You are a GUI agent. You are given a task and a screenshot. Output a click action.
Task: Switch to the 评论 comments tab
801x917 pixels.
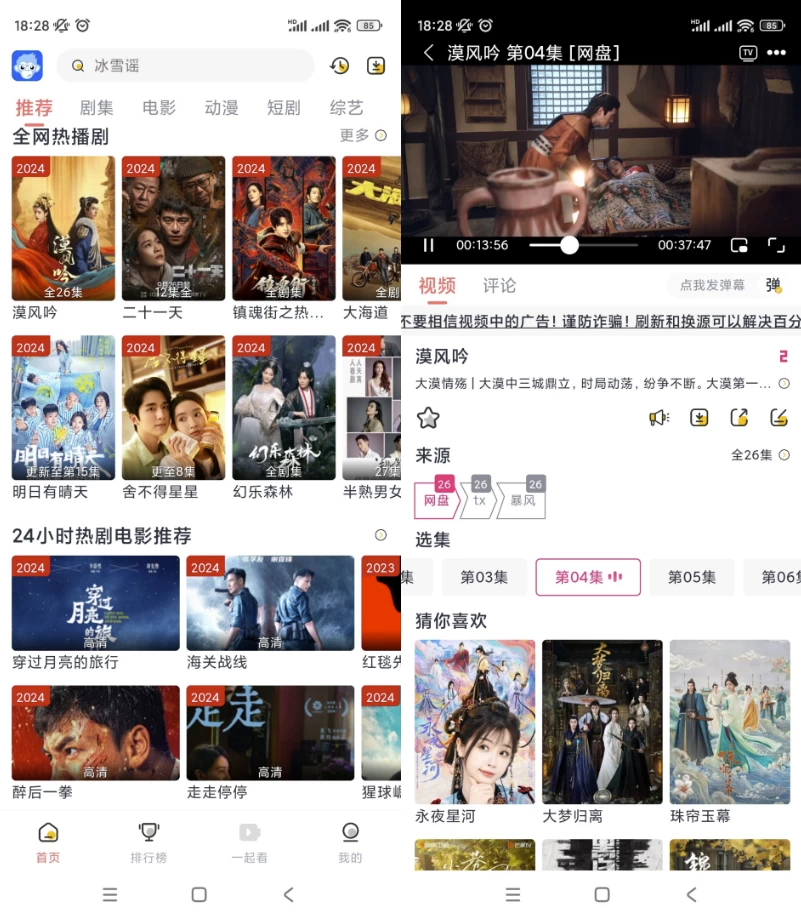499,286
